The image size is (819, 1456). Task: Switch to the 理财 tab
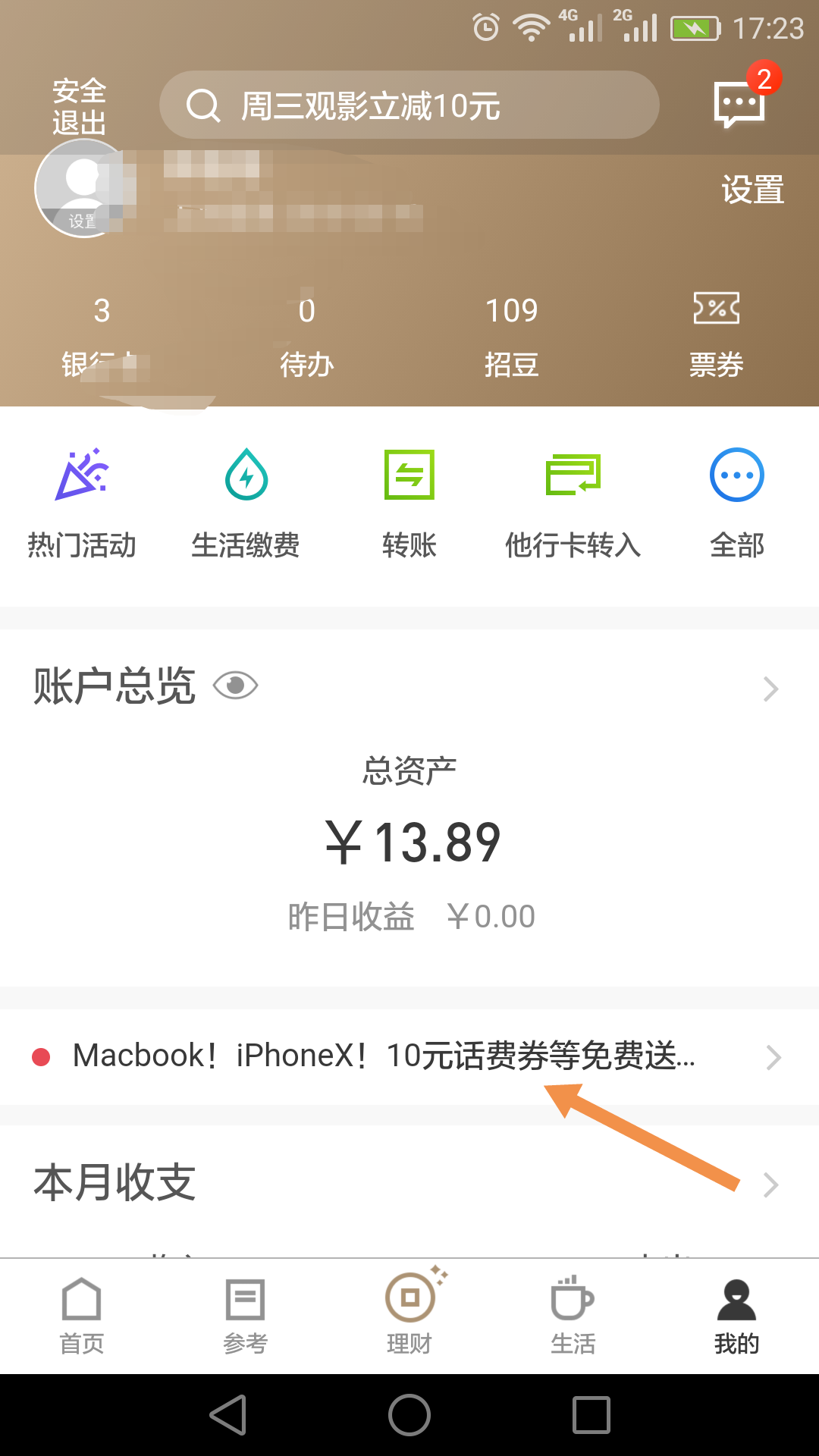[409, 1316]
